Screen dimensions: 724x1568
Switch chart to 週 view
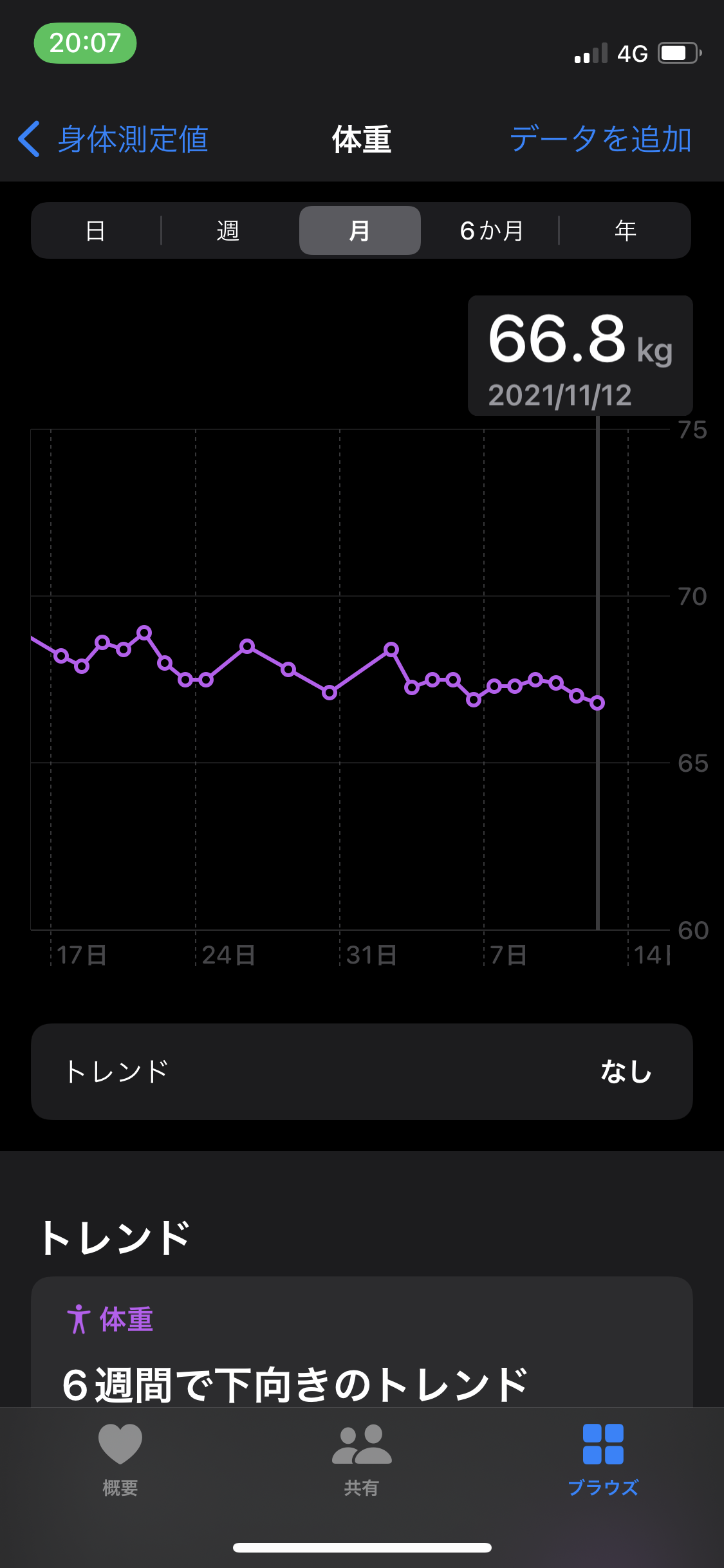pos(228,230)
